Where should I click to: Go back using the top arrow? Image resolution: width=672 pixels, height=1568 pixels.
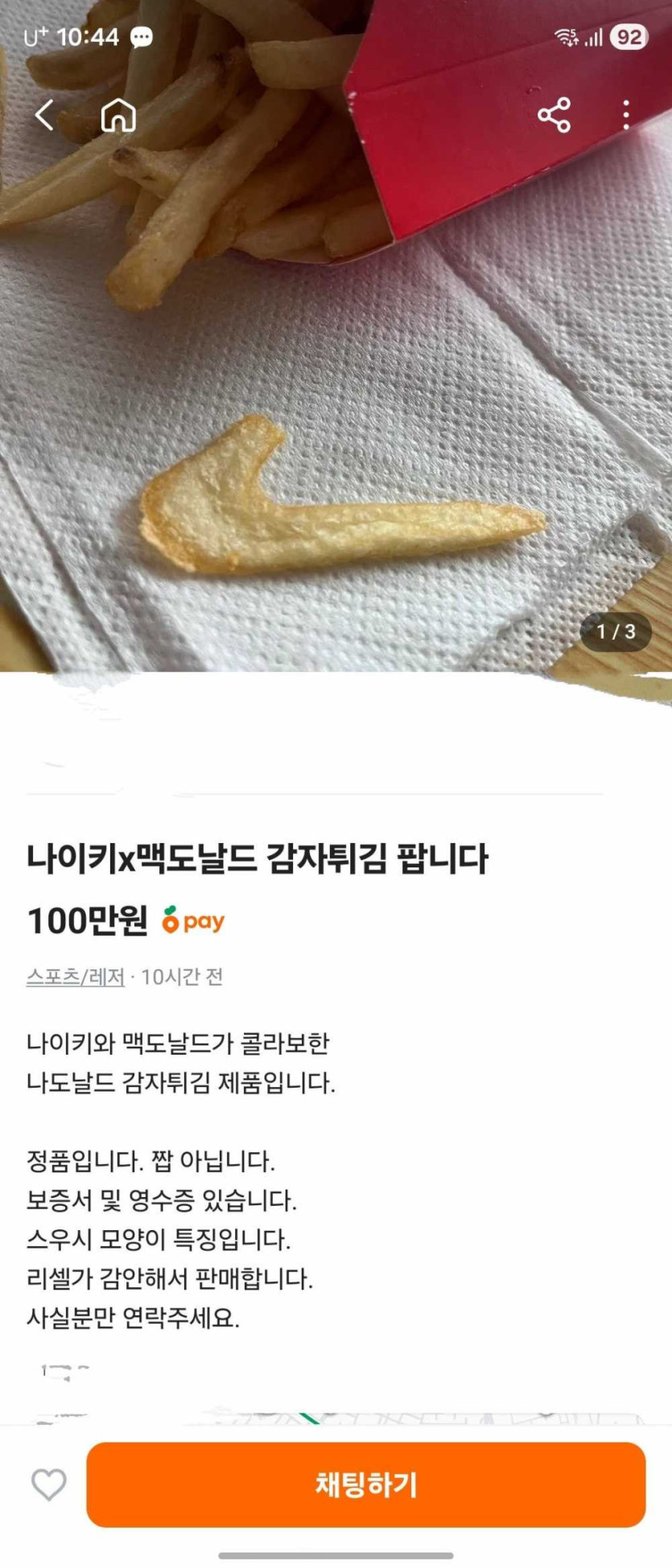tap(45, 115)
